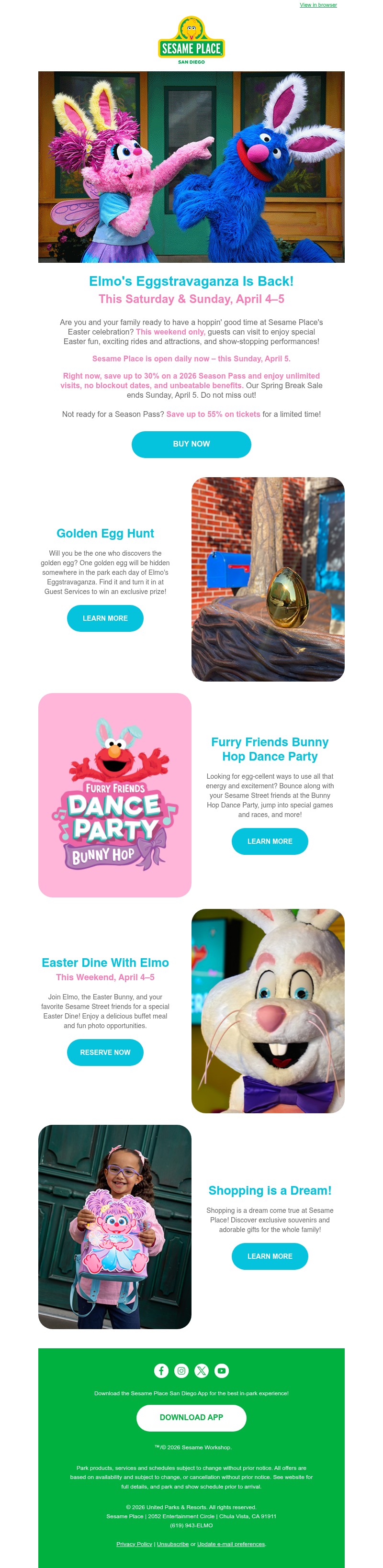Tap the Download App button
Screen dimensions: 383x1568
[x=191, y=1417]
